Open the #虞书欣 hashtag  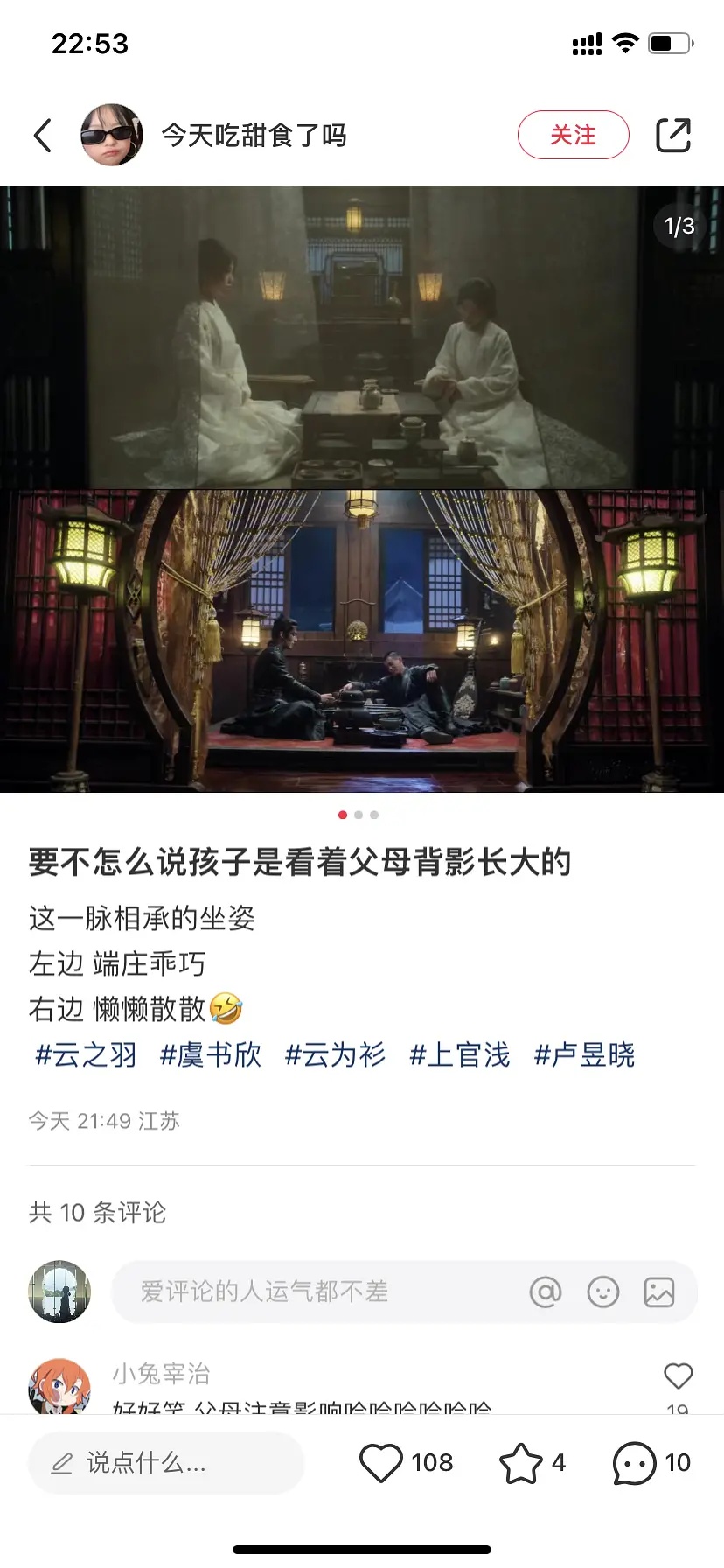point(211,1055)
